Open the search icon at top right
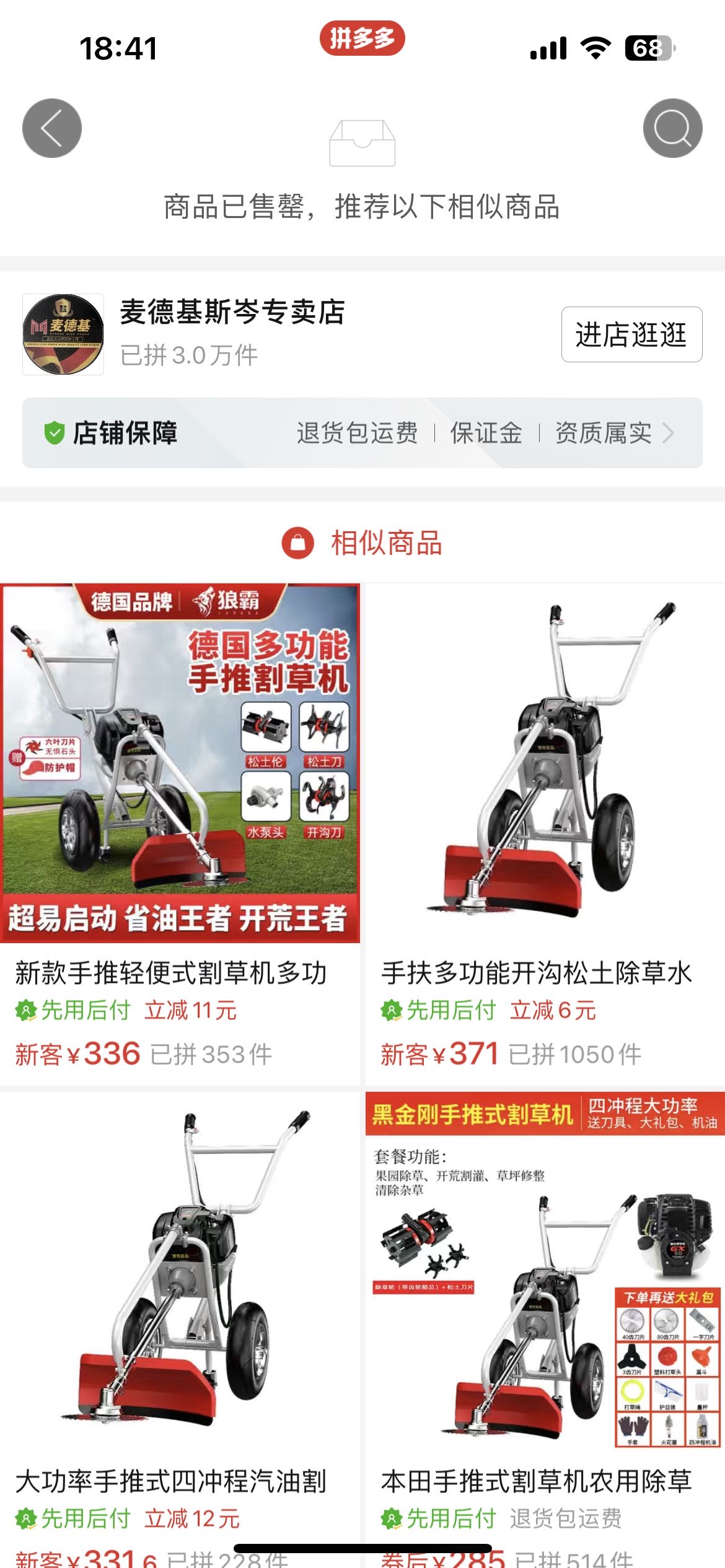725x1568 pixels. tap(672, 128)
